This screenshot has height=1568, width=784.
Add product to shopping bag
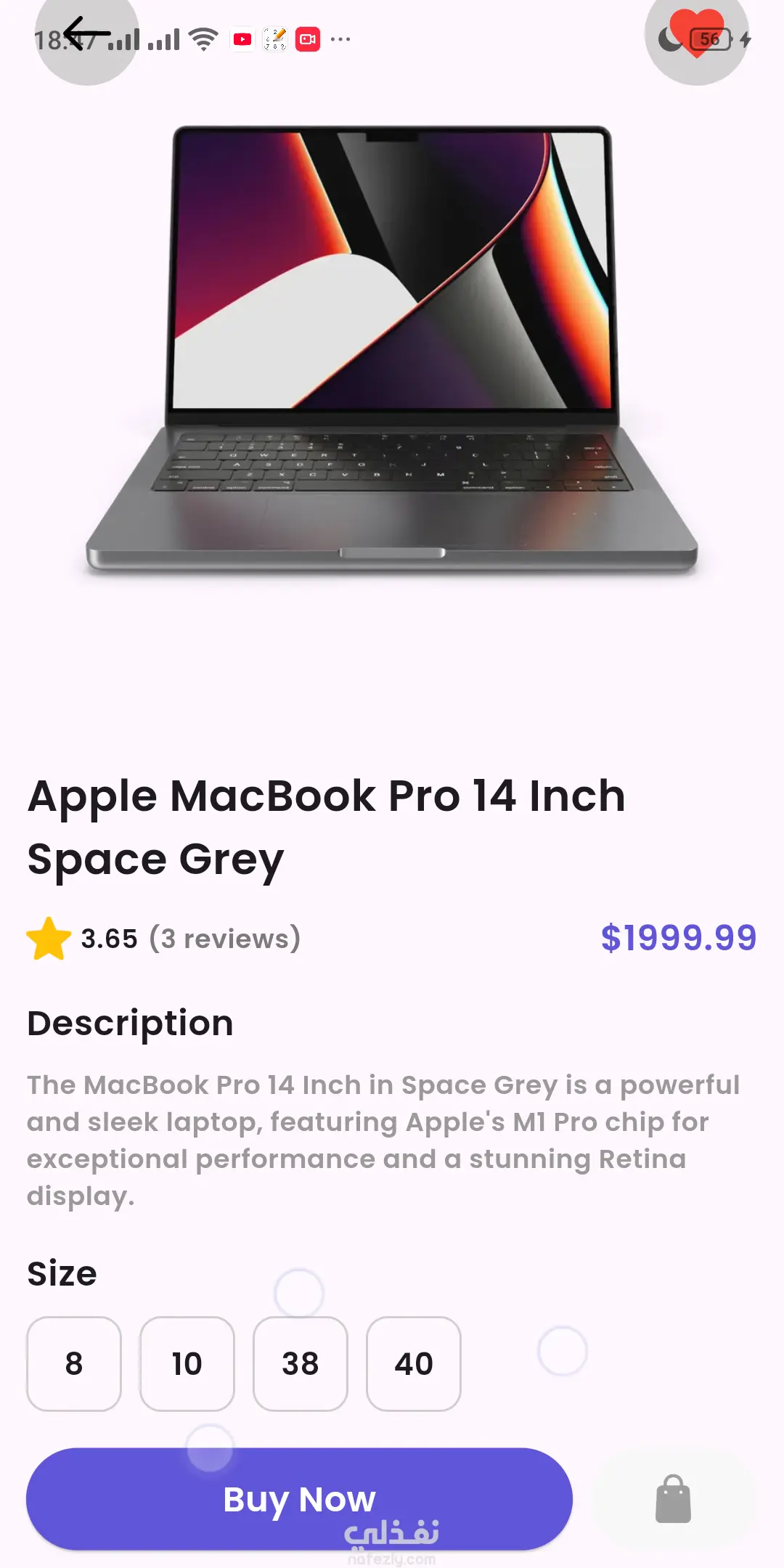click(x=673, y=1499)
